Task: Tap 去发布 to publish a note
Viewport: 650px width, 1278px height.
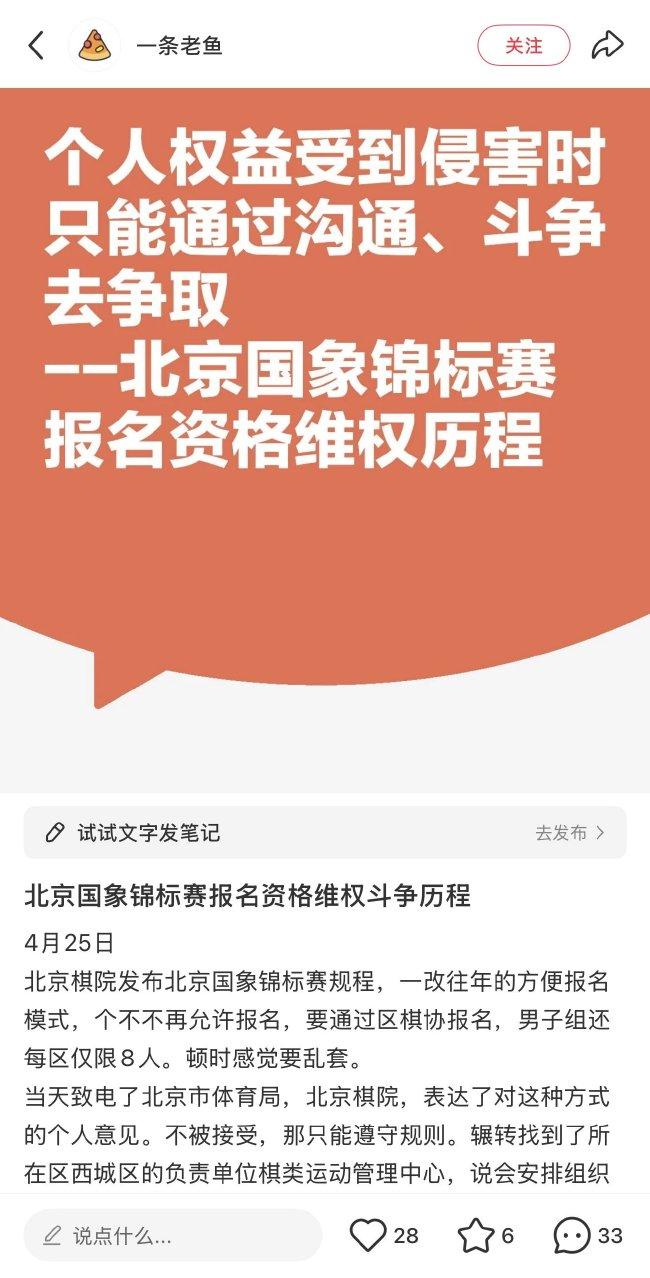Action: point(570,833)
